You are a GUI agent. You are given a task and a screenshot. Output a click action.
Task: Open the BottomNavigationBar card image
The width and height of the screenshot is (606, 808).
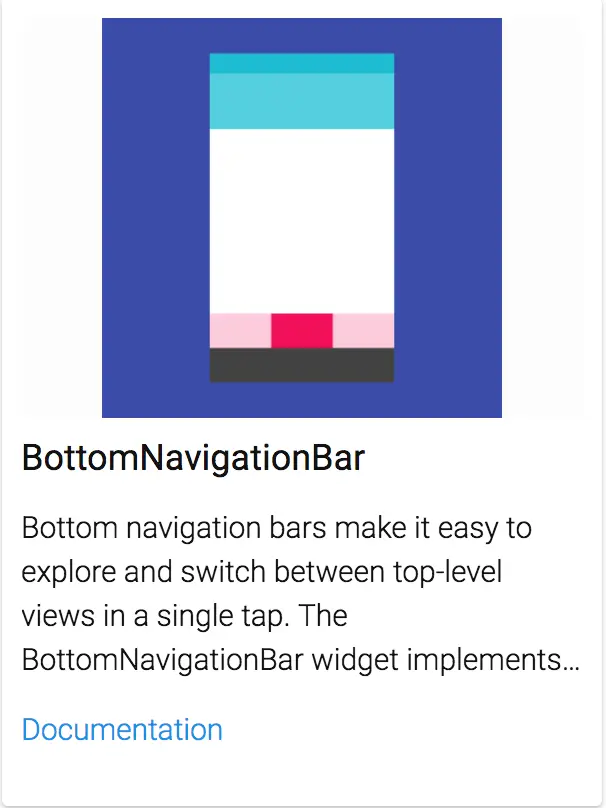pos(302,217)
